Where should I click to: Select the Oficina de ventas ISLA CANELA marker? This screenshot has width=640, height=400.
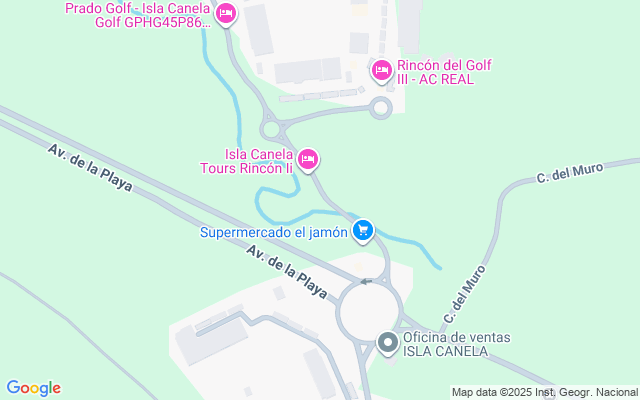tap(388, 344)
